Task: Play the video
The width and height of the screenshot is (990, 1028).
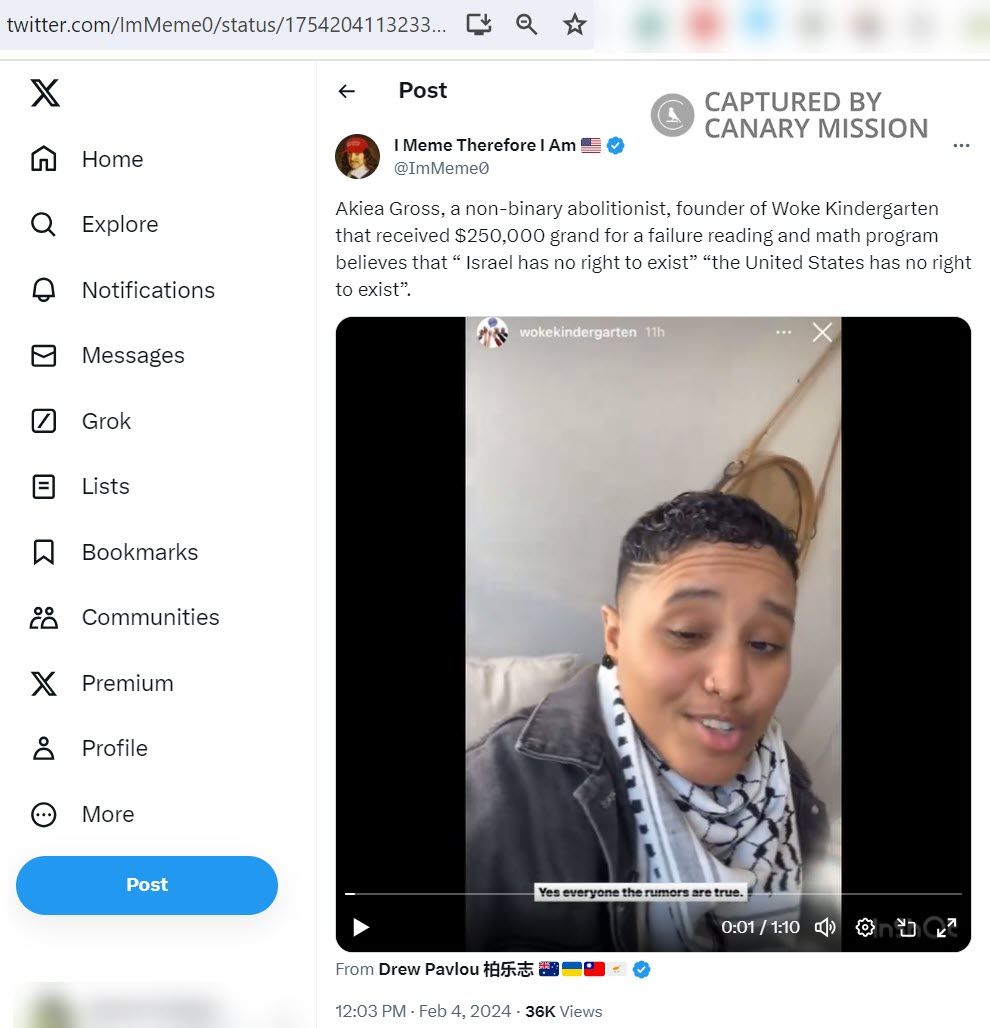Action: 361,927
